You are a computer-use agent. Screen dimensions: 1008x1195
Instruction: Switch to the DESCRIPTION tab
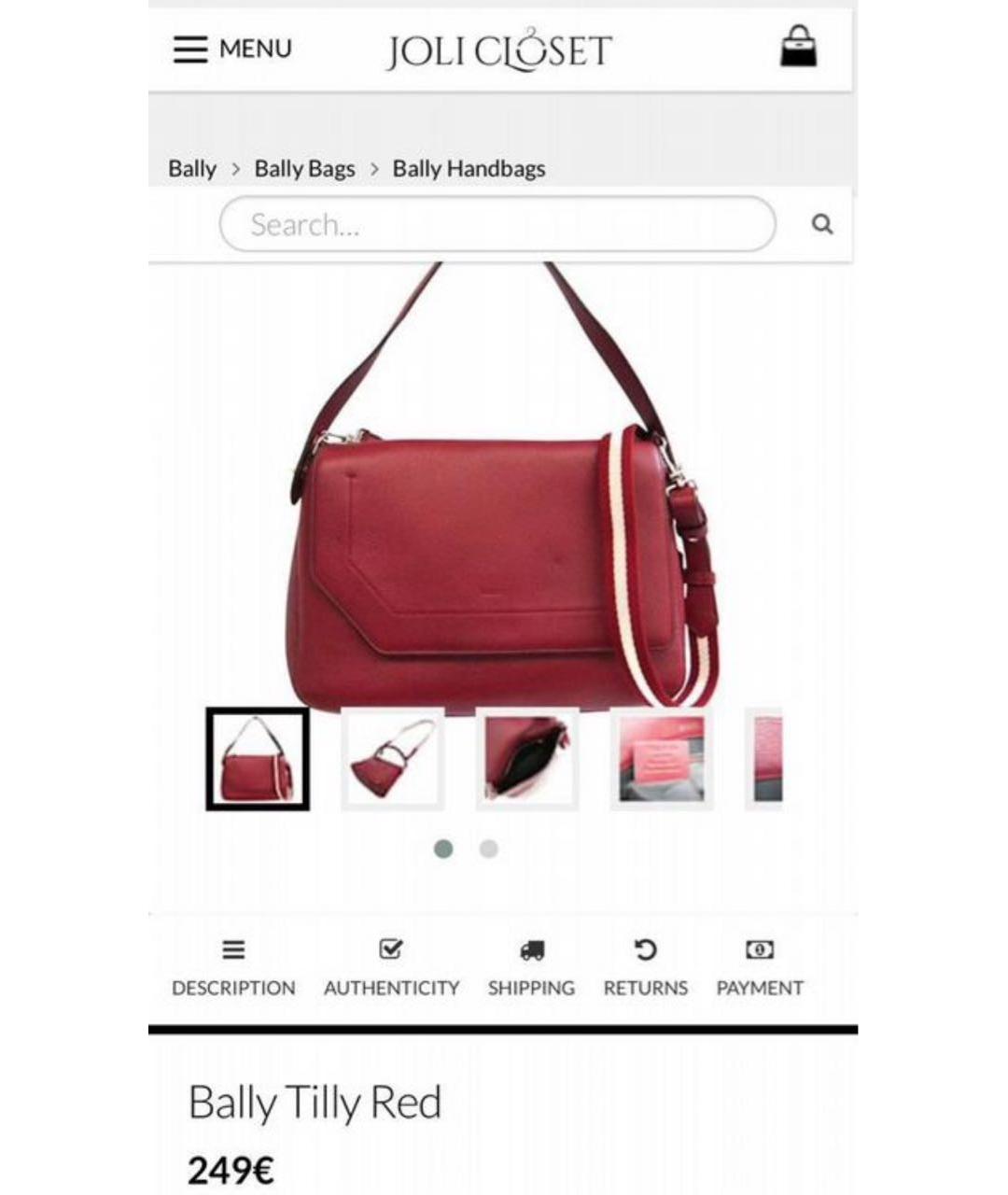(x=233, y=969)
